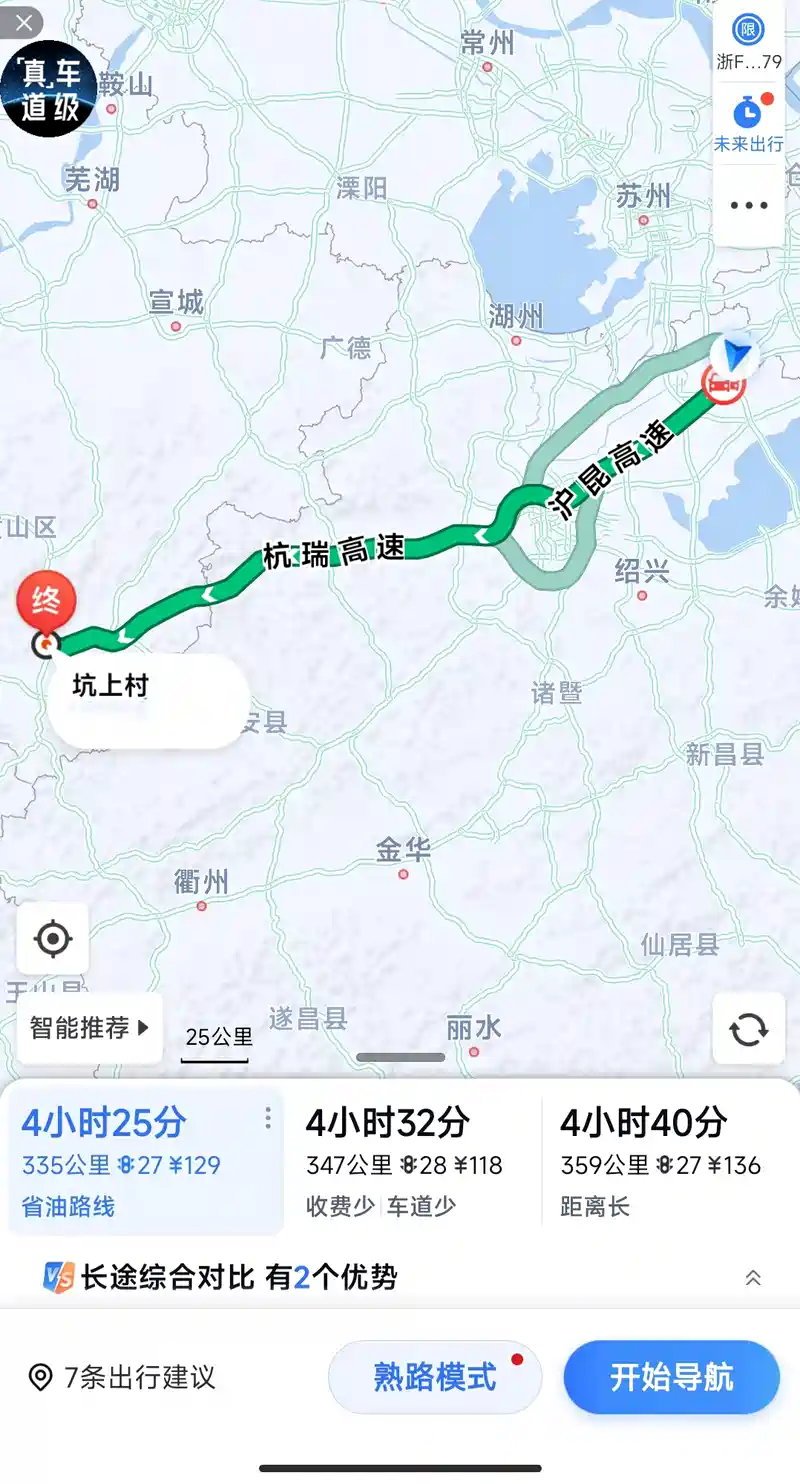The height and width of the screenshot is (1484, 800).
Task: Close the route preview screen
Action: (x=22, y=22)
